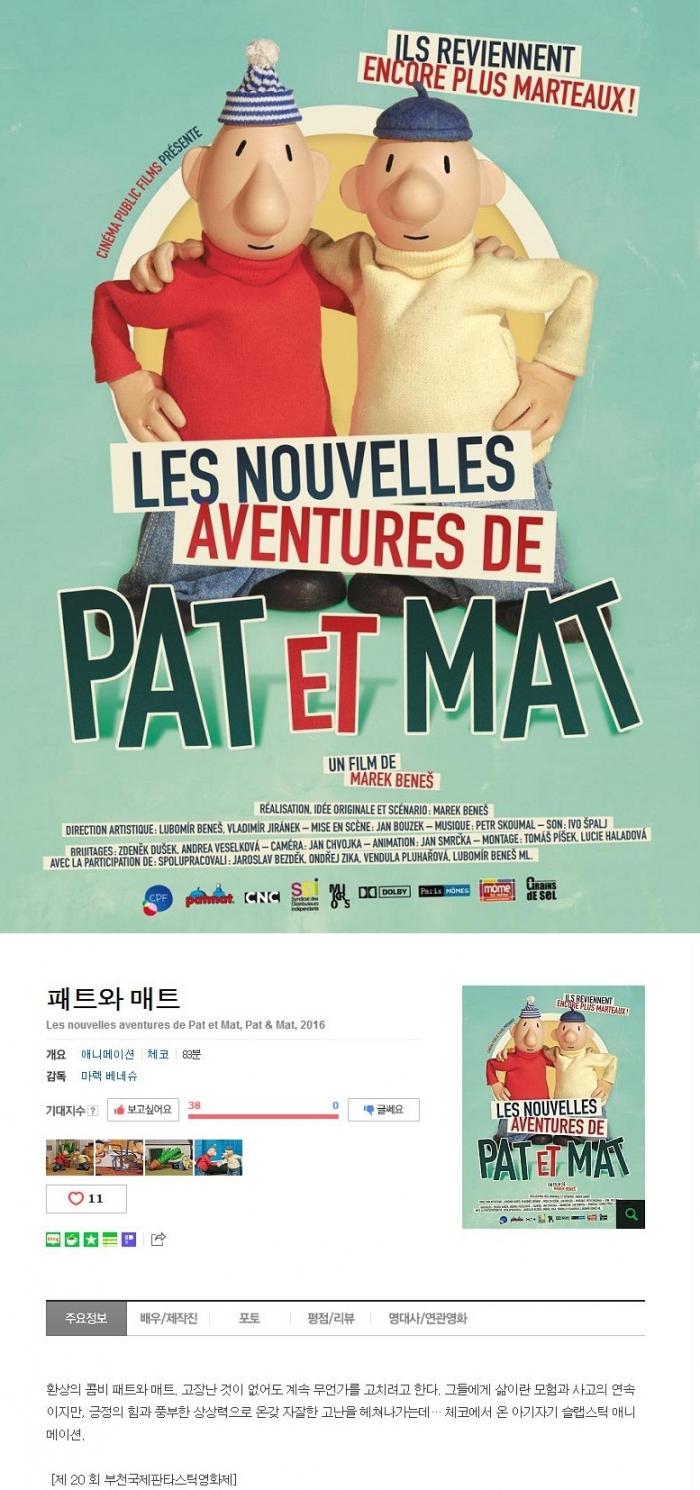Open the last blue-background still thumbnail
The image size is (700, 1490).
(218, 1157)
